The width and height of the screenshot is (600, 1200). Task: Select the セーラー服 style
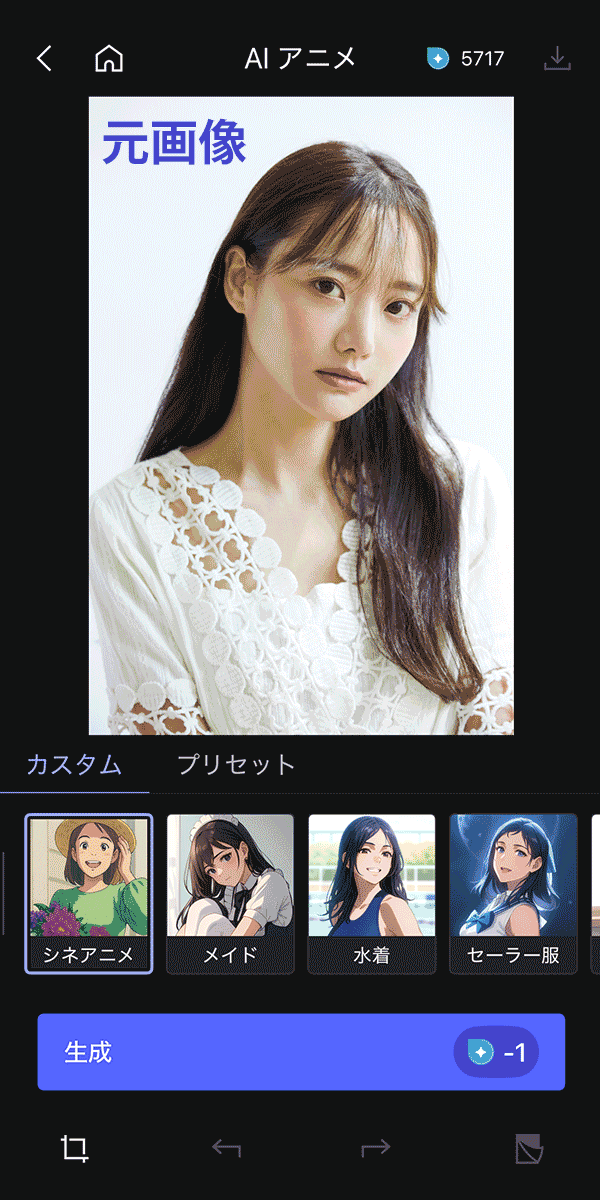coord(513,893)
